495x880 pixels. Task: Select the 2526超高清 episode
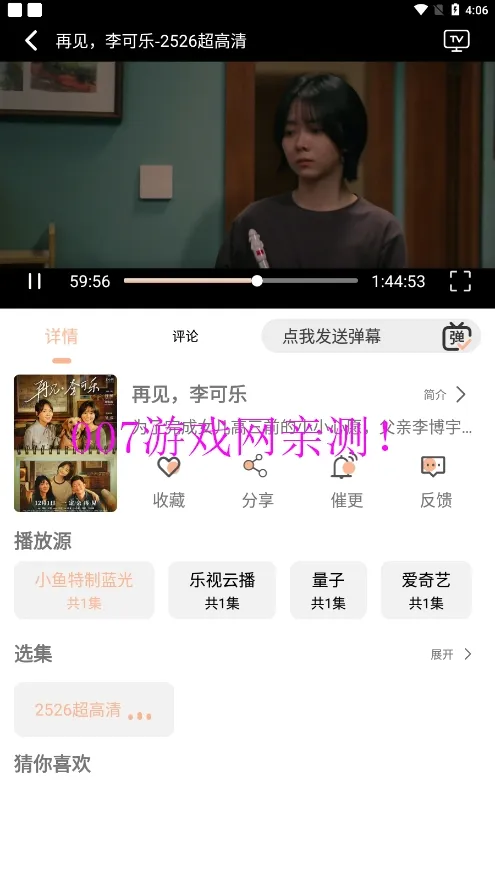click(94, 709)
